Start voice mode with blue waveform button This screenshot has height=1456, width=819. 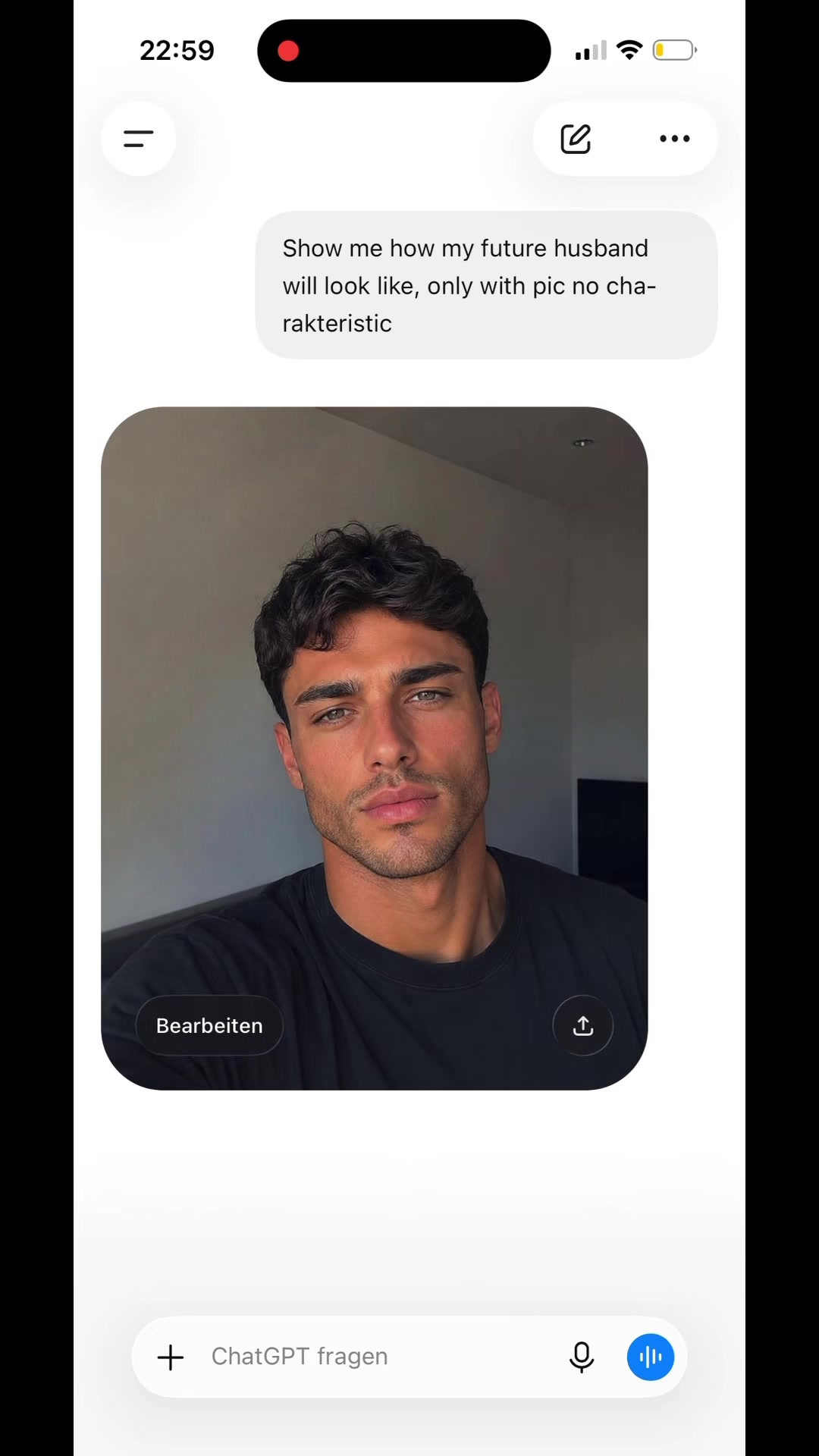(650, 1357)
